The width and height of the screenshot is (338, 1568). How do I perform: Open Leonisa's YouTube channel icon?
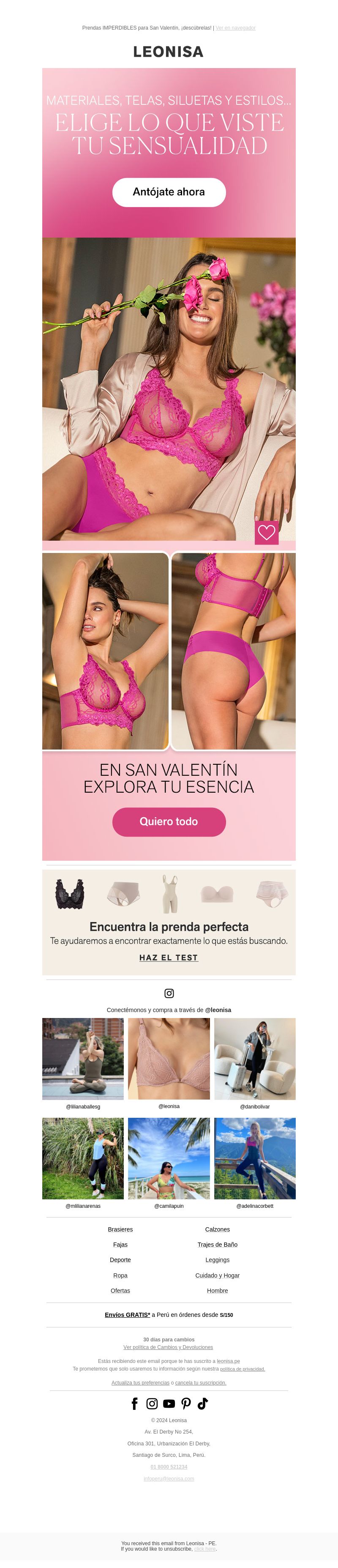[x=169, y=1403]
